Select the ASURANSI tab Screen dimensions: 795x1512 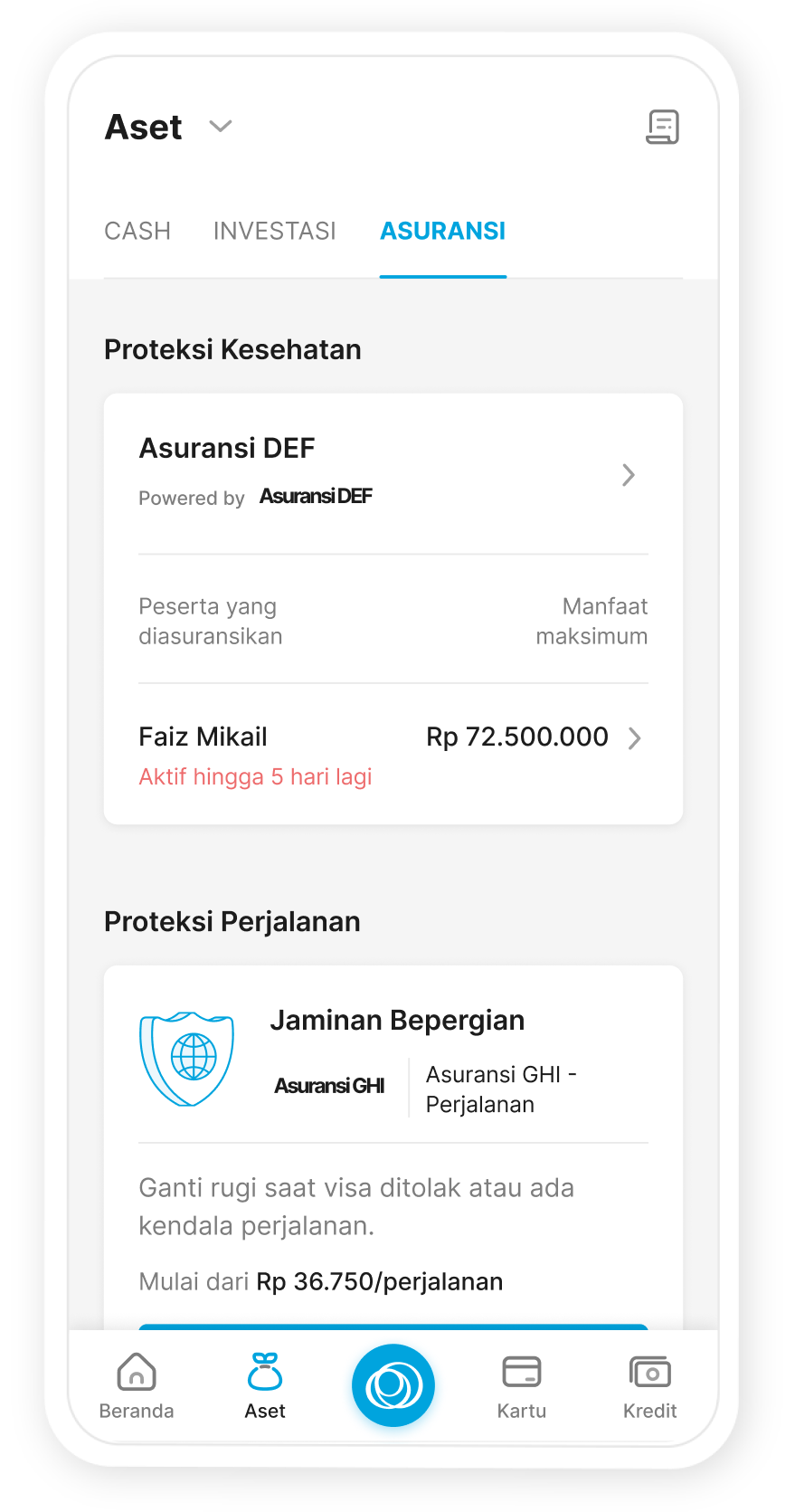[442, 232]
